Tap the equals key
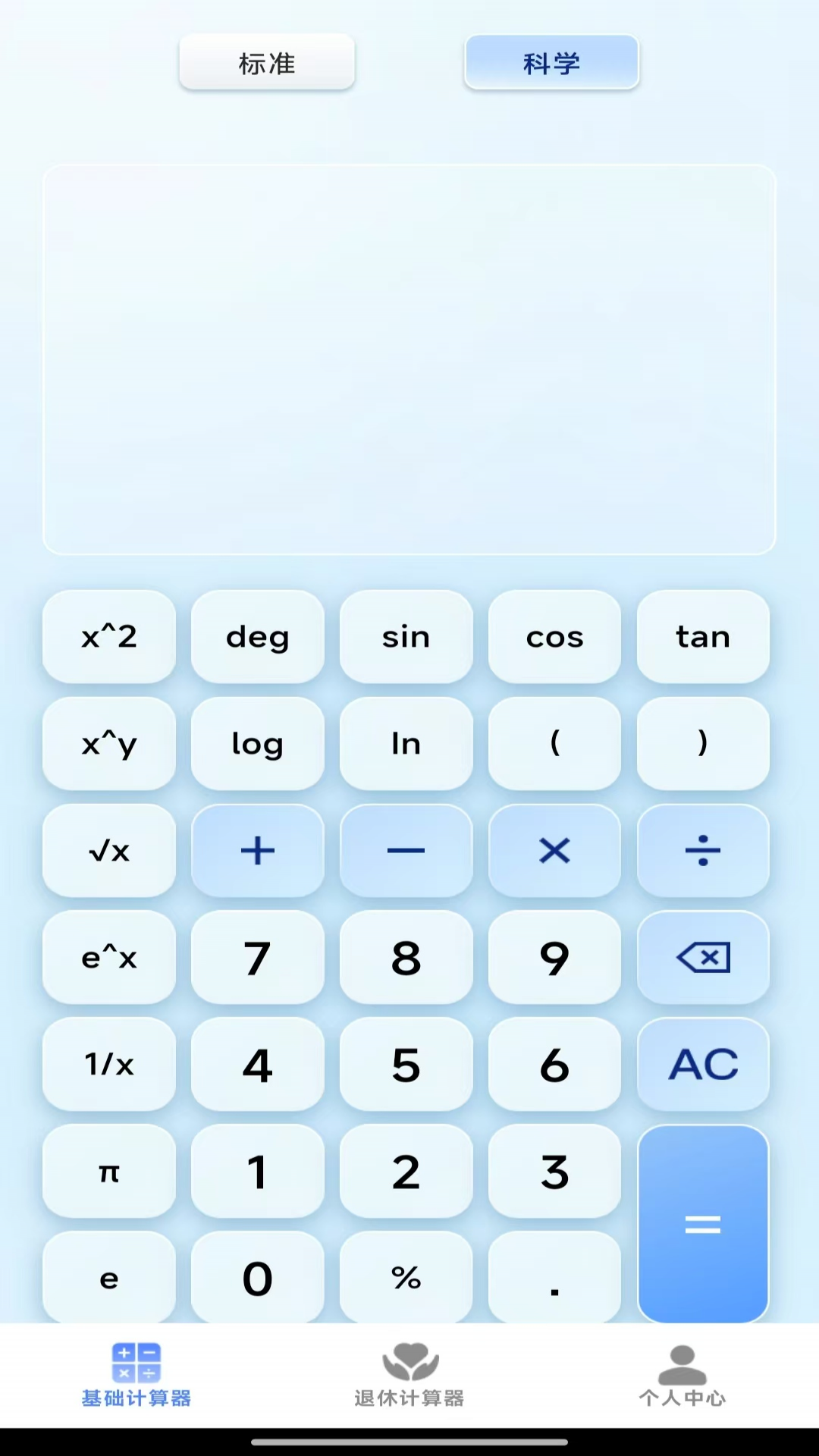 pos(703,1224)
